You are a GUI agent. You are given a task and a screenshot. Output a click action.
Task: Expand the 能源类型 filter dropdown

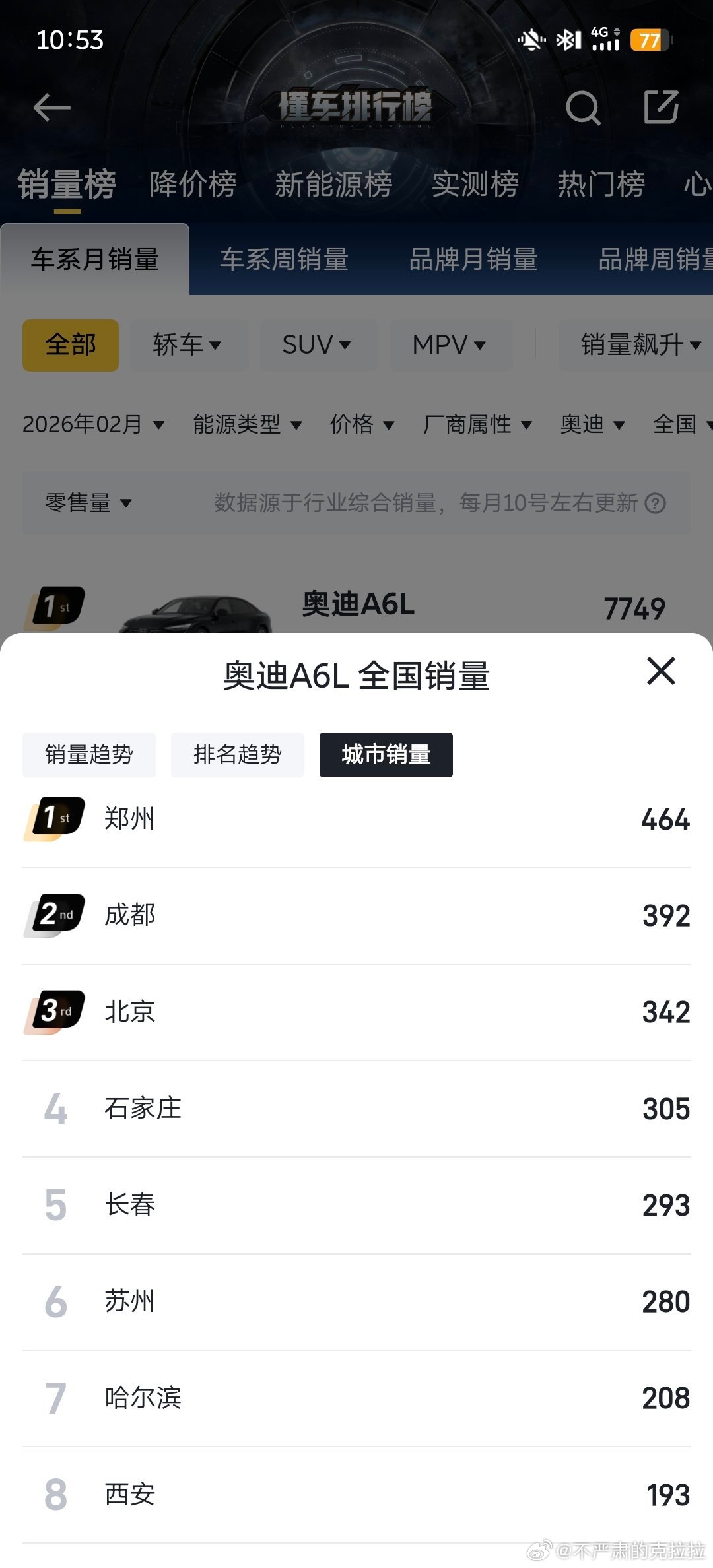tap(246, 425)
